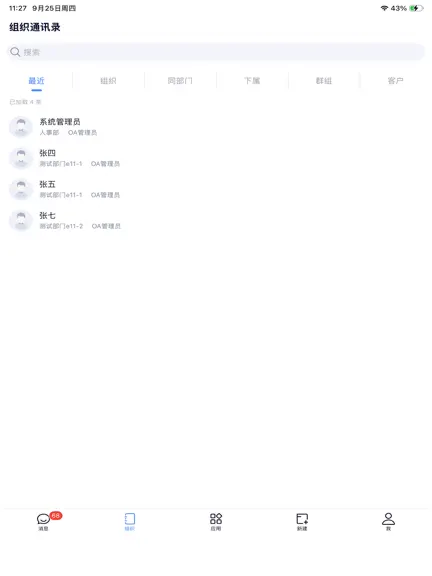The height and width of the screenshot is (576, 432).
Task: Open the 客户 tab
Action: point(396,80)
